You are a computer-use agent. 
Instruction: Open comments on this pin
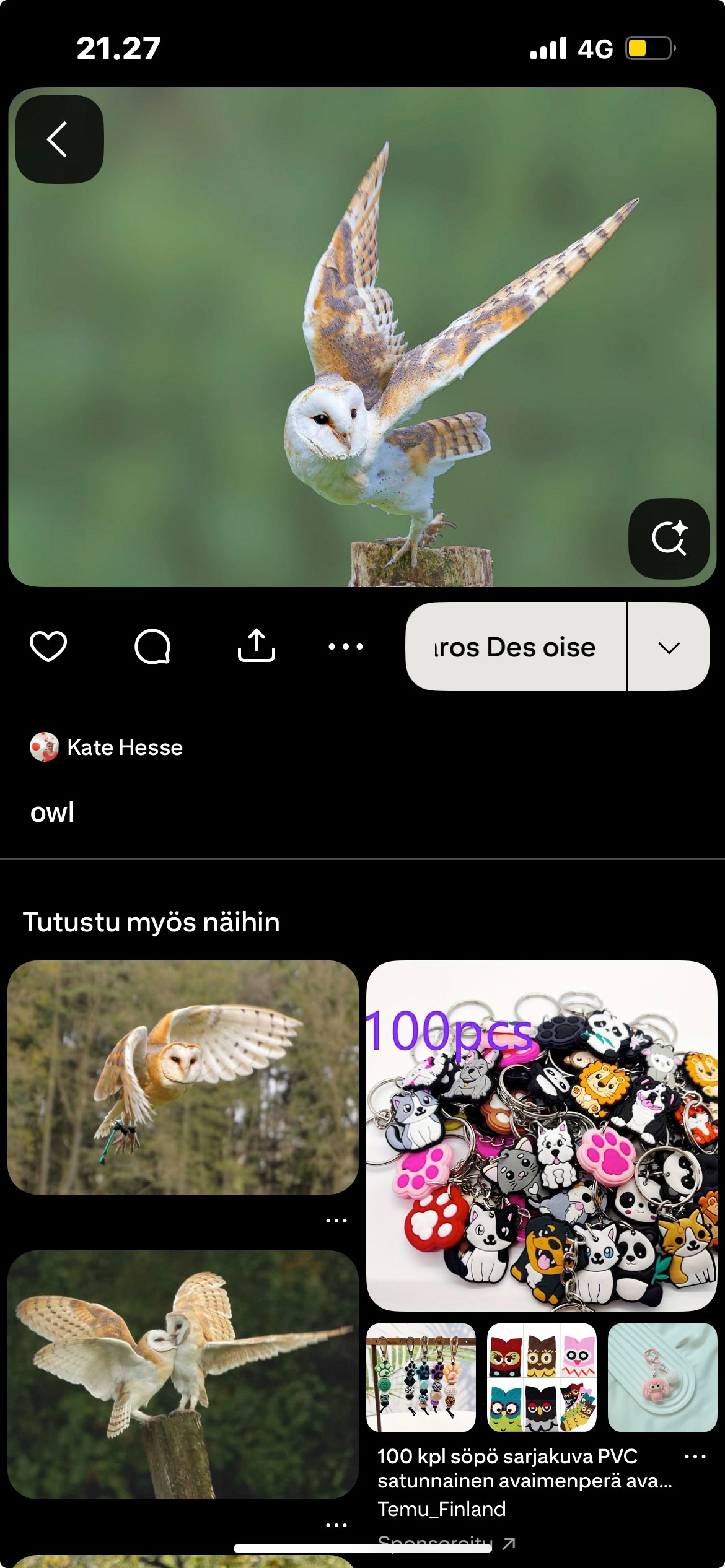tap(152, 647)
